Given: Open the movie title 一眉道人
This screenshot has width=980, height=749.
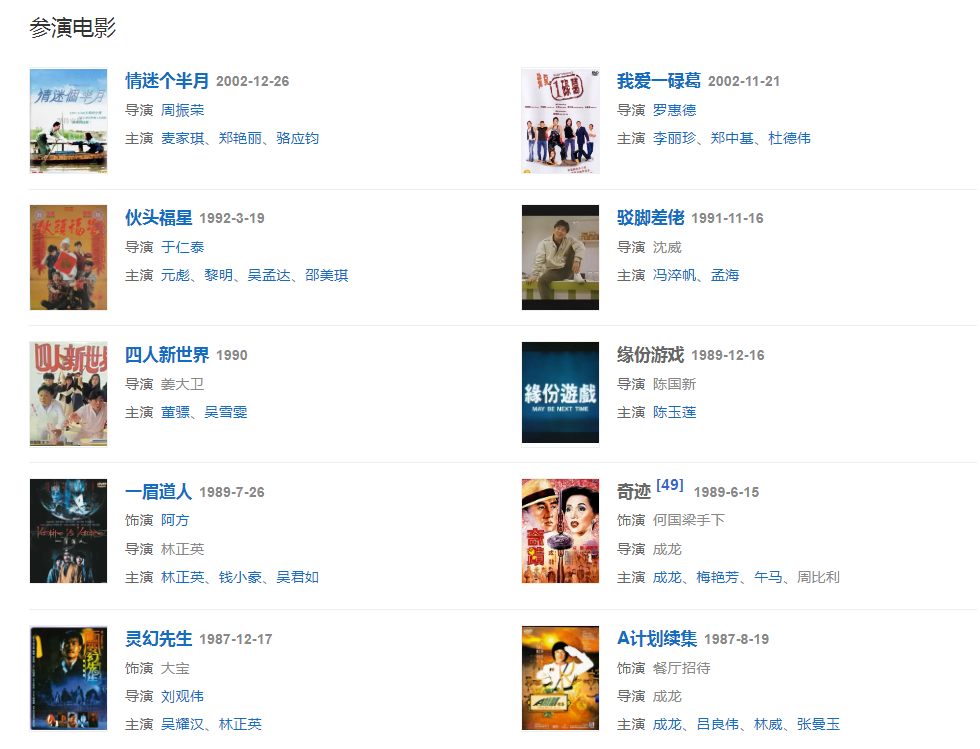Looking at the screenshot, I should 159,492.
